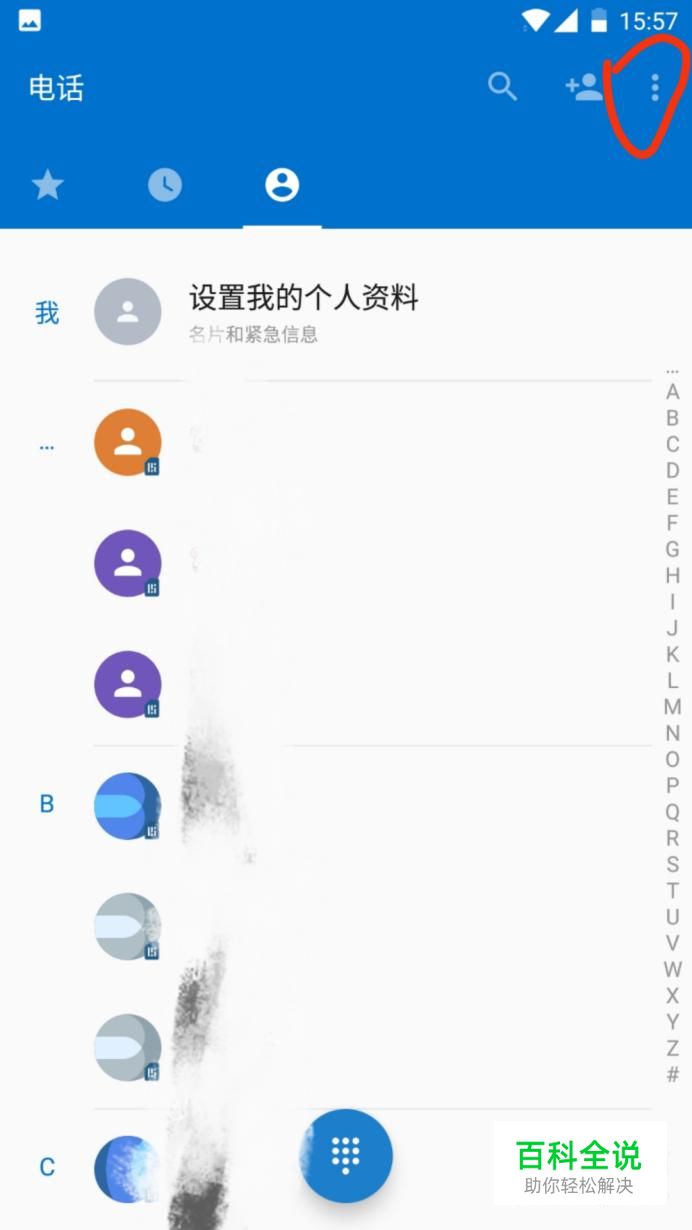Jump to letter M in index
692x1230 pixels.
672,707
